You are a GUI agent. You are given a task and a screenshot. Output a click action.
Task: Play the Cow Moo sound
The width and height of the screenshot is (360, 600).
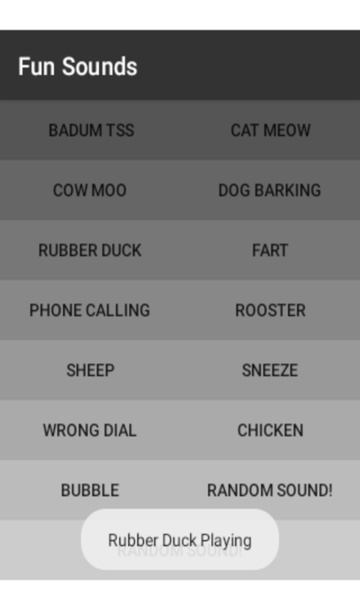click(90, 190)
